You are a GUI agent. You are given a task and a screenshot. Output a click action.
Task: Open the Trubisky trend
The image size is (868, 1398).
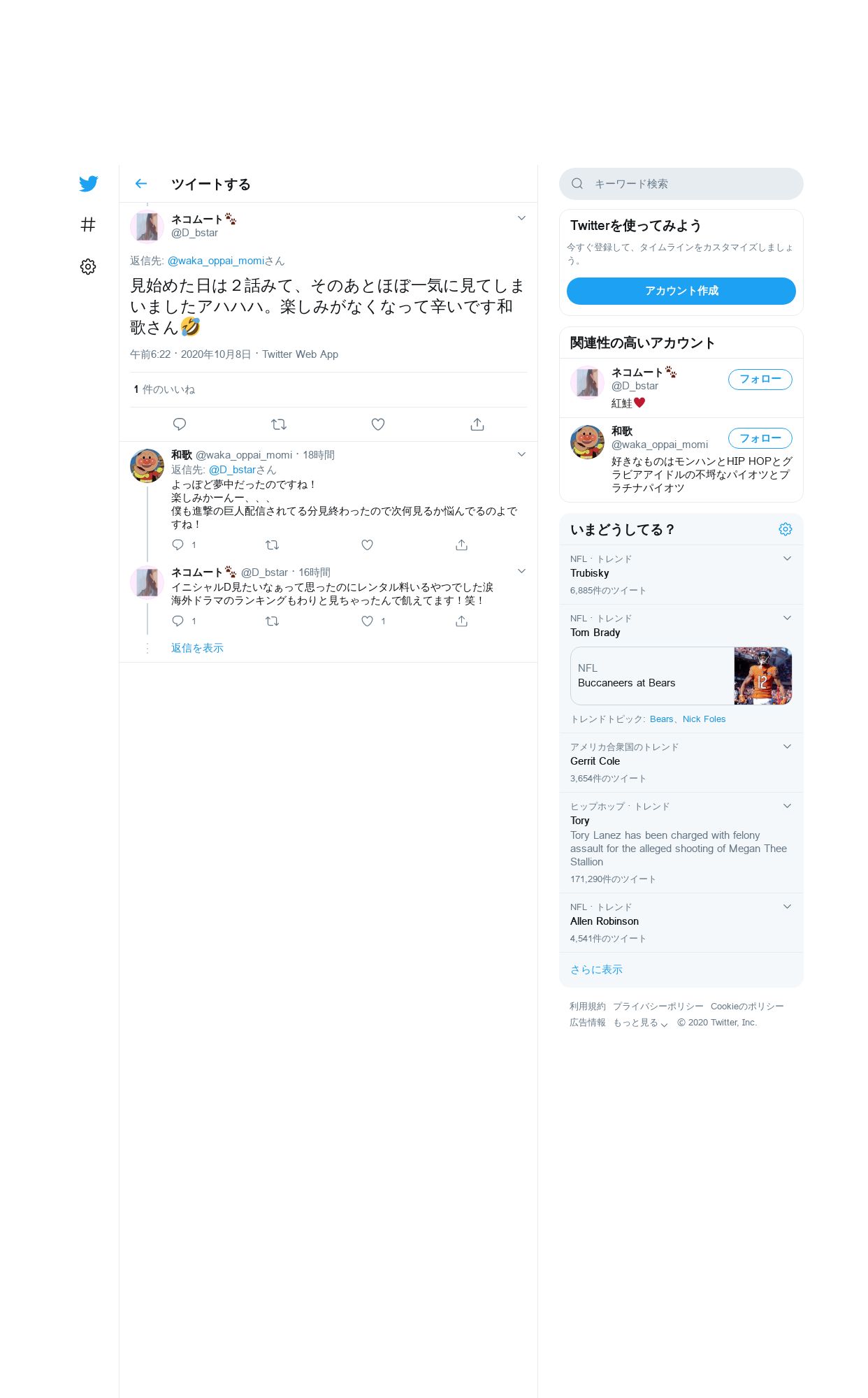681,575
